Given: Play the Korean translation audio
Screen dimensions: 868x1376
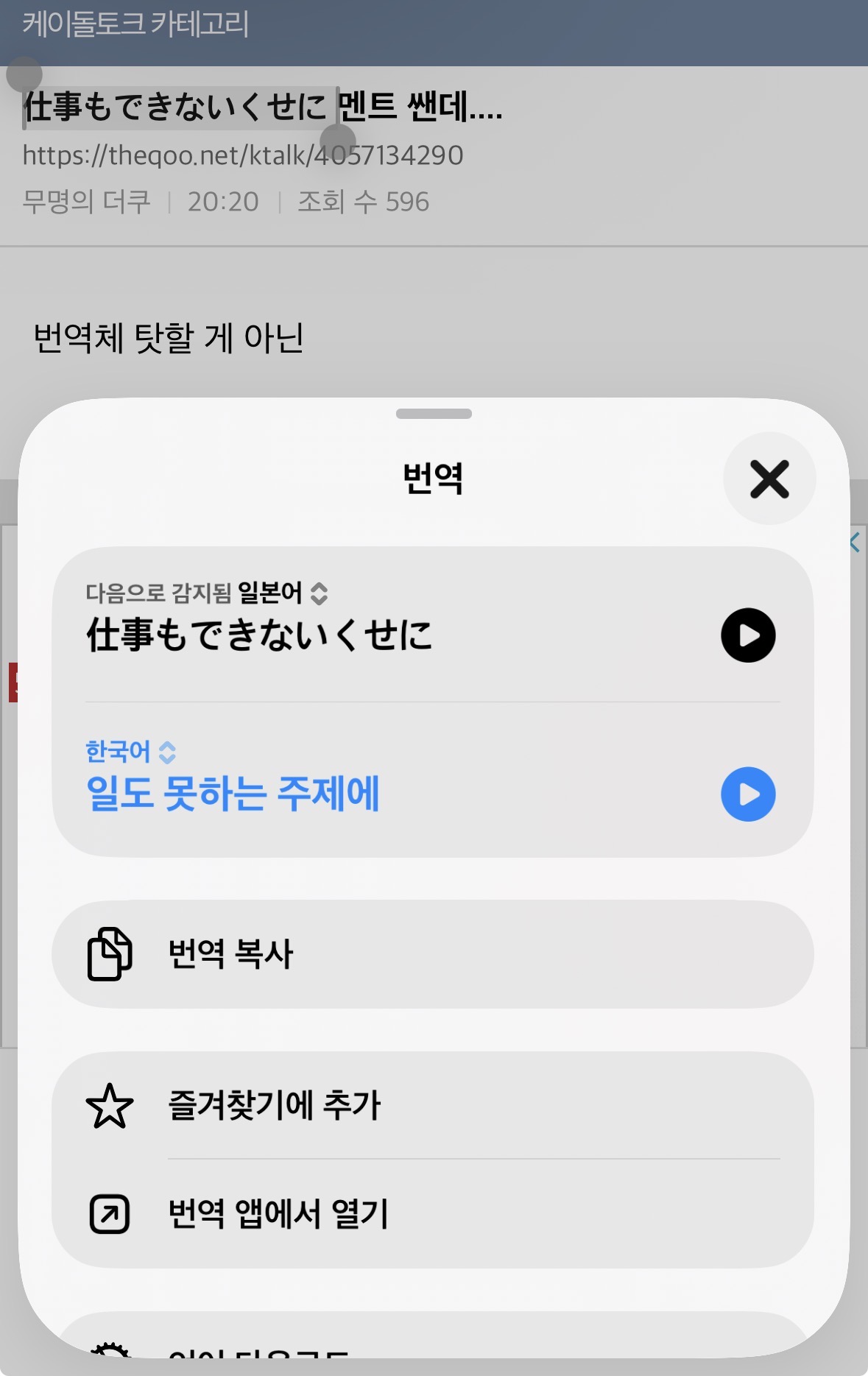Looking at the screenshot, I should pyautogui.click(x=748, y=794).
